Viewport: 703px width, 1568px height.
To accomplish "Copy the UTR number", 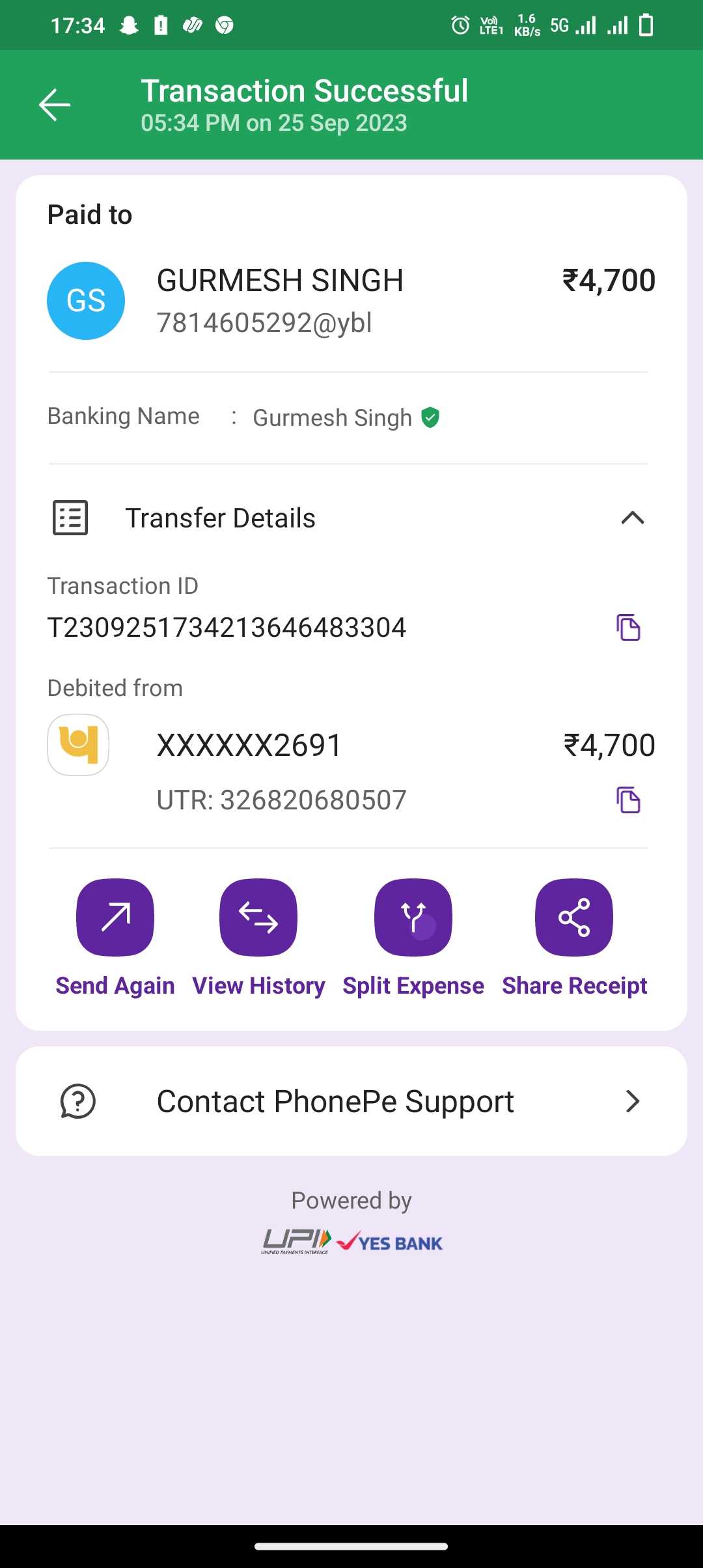I will point(628,800).
